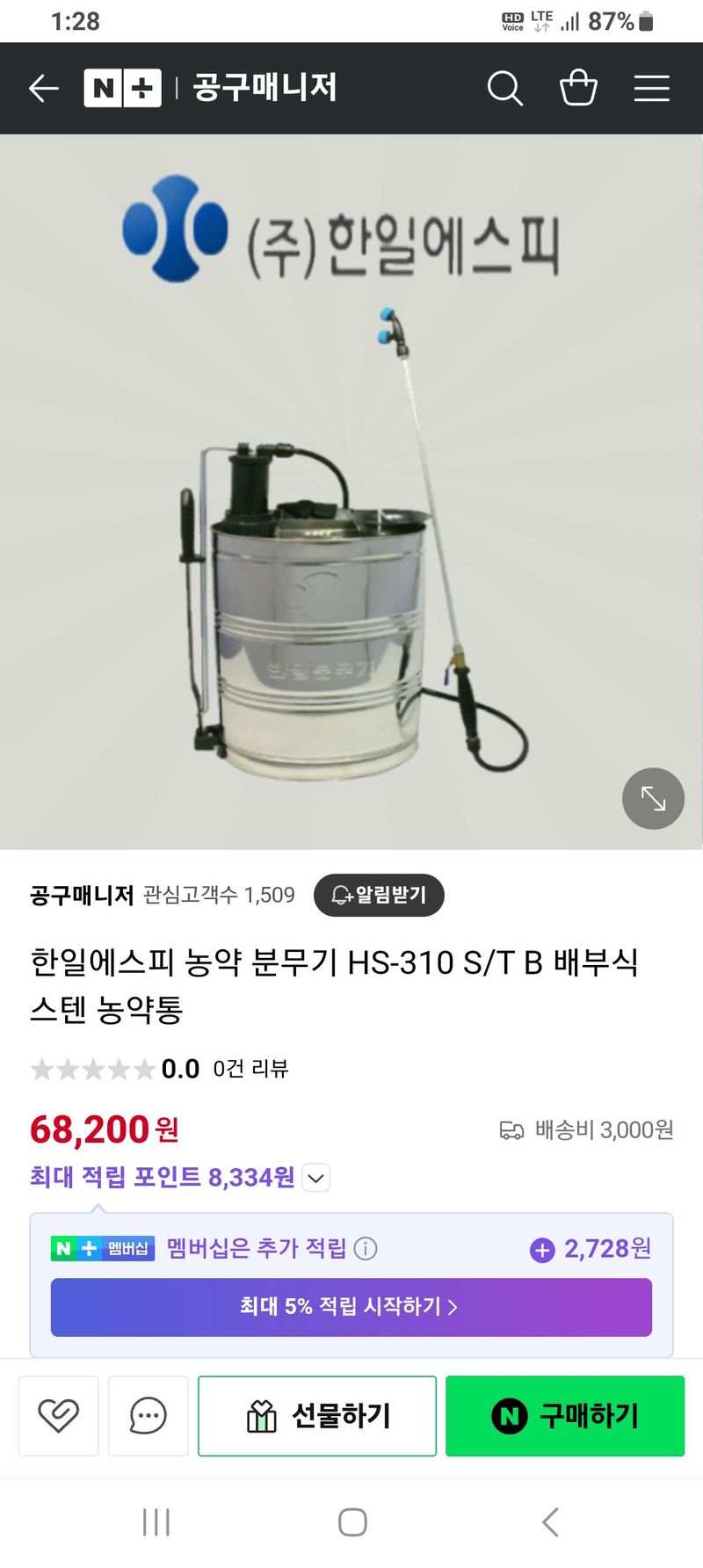Add this product to wishlist

pos(59,1416)
